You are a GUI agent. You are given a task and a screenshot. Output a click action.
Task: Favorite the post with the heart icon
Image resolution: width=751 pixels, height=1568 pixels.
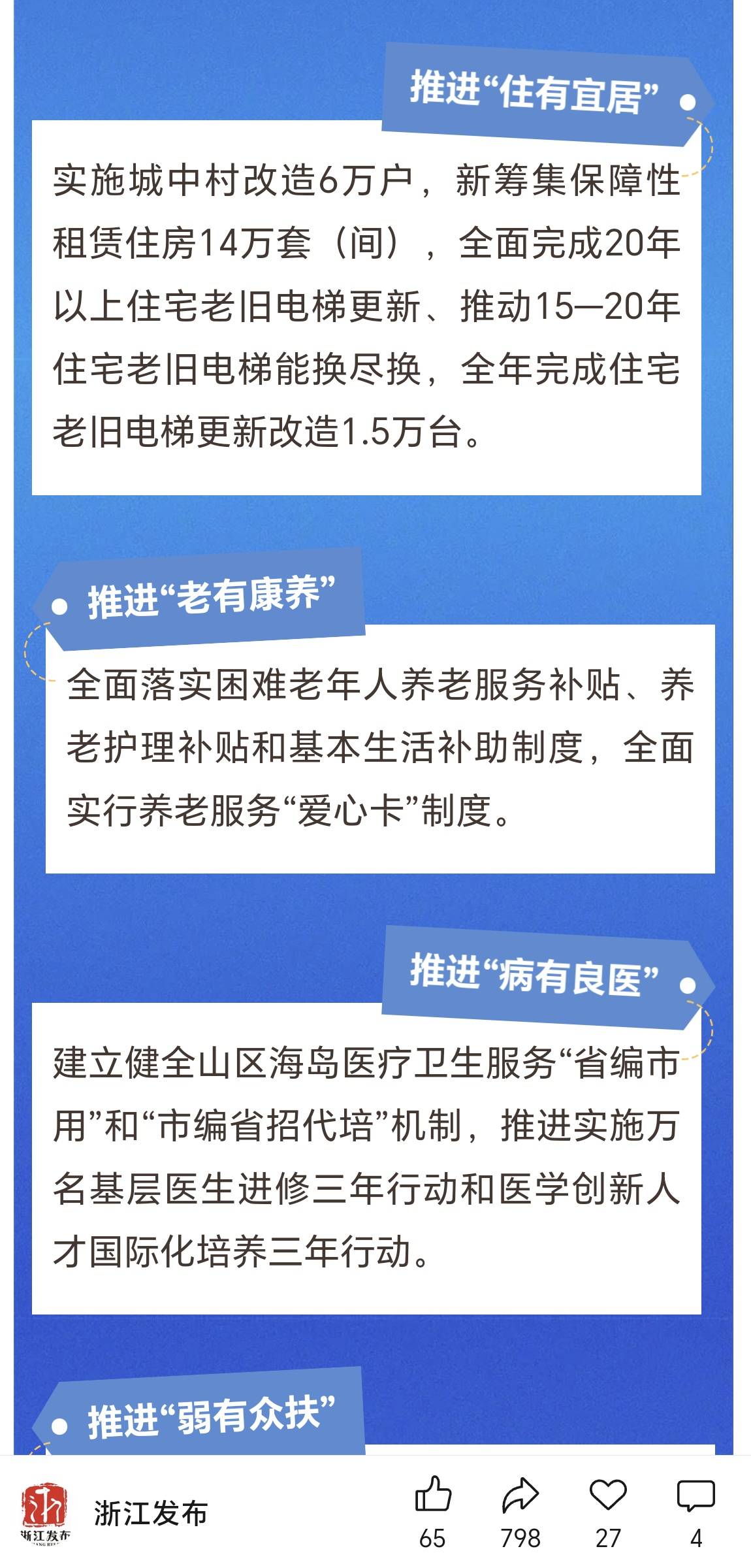(608, 1494)
